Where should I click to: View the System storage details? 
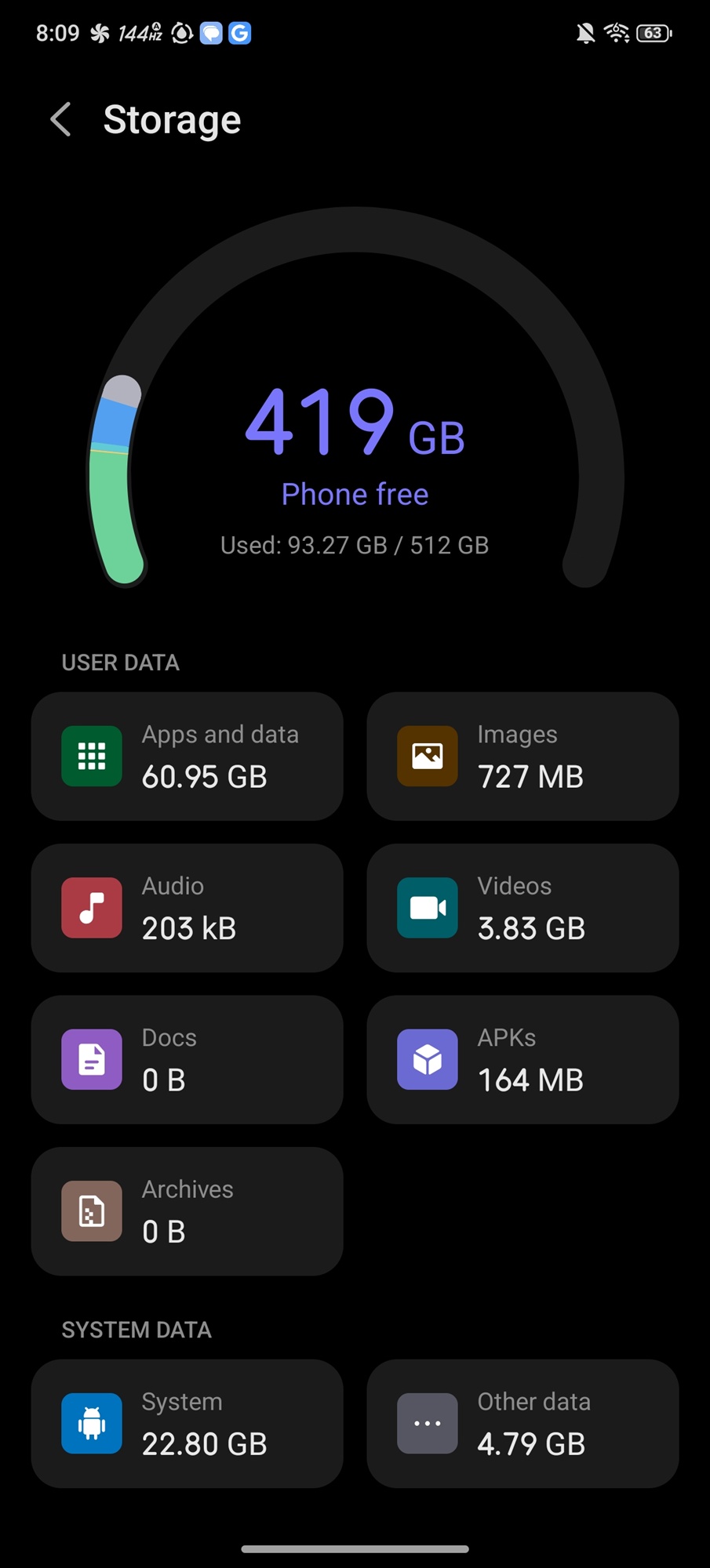click(188, 1424)
